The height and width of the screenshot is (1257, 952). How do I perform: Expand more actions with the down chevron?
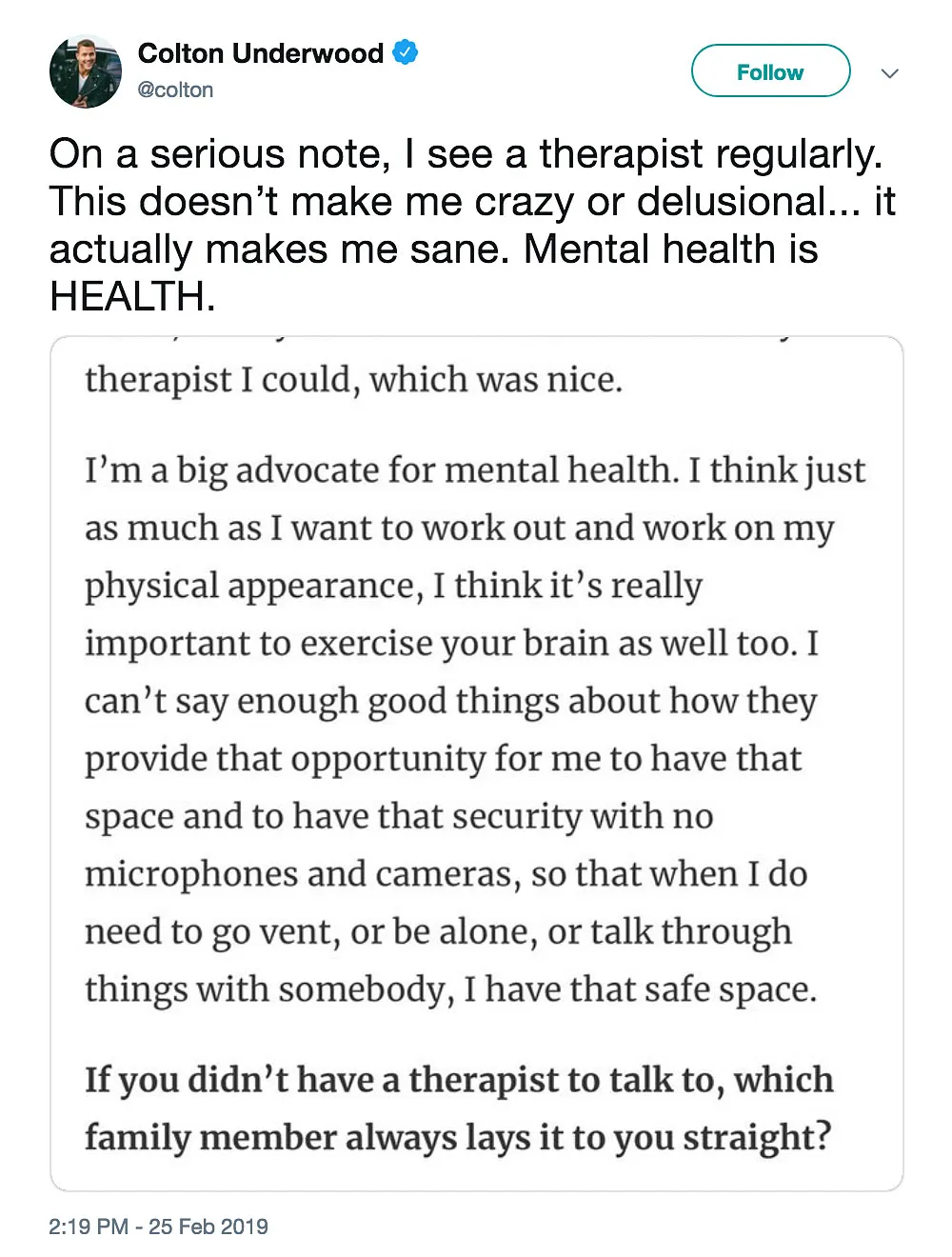tap(889, 71)
